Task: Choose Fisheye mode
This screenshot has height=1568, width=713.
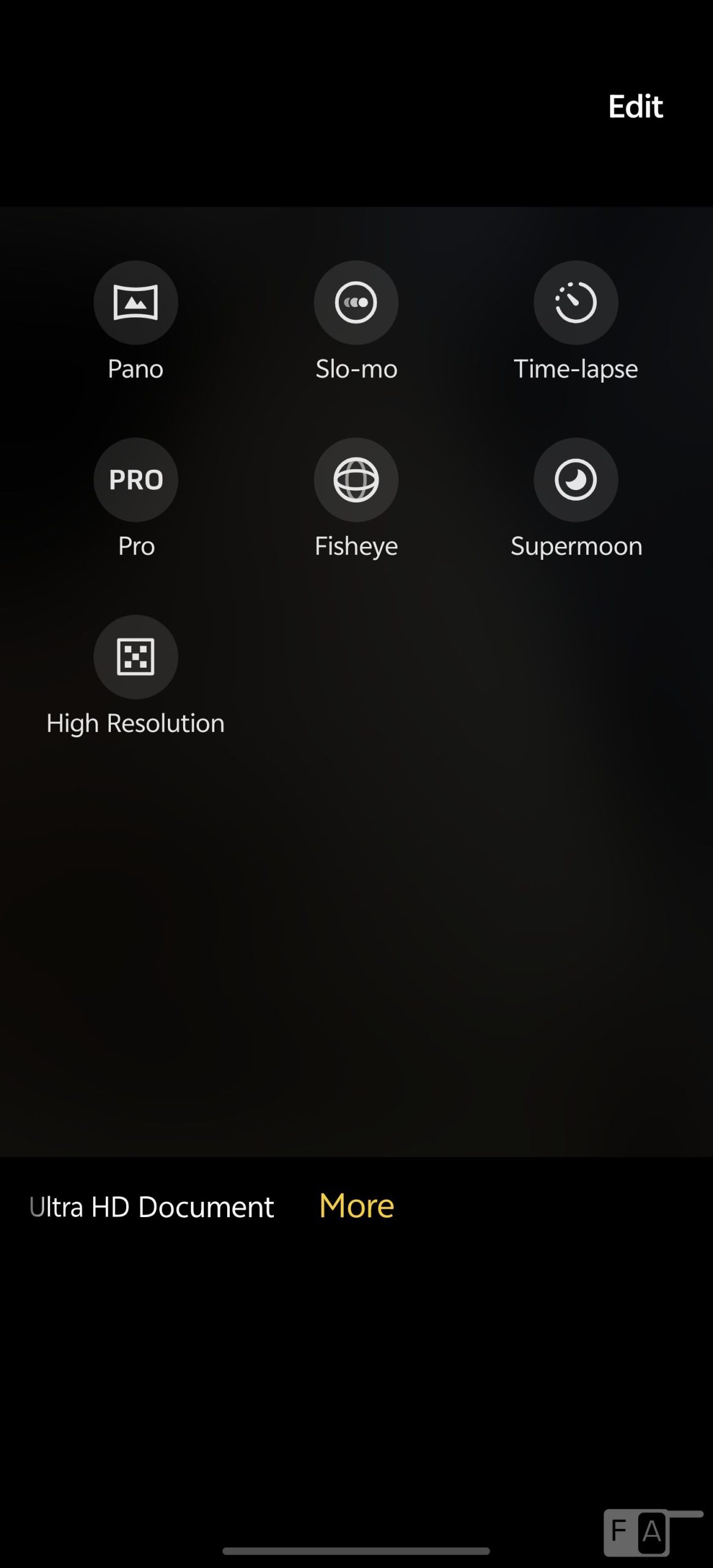Action: point(356,480)
